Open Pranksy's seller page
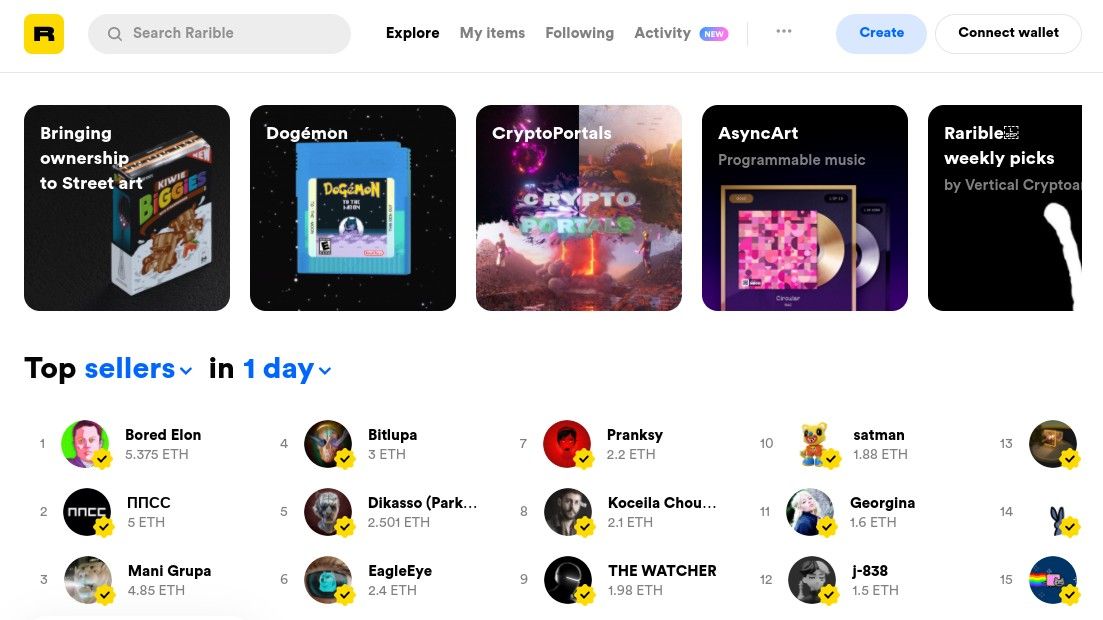1103x620 pixels. point(634,435)
